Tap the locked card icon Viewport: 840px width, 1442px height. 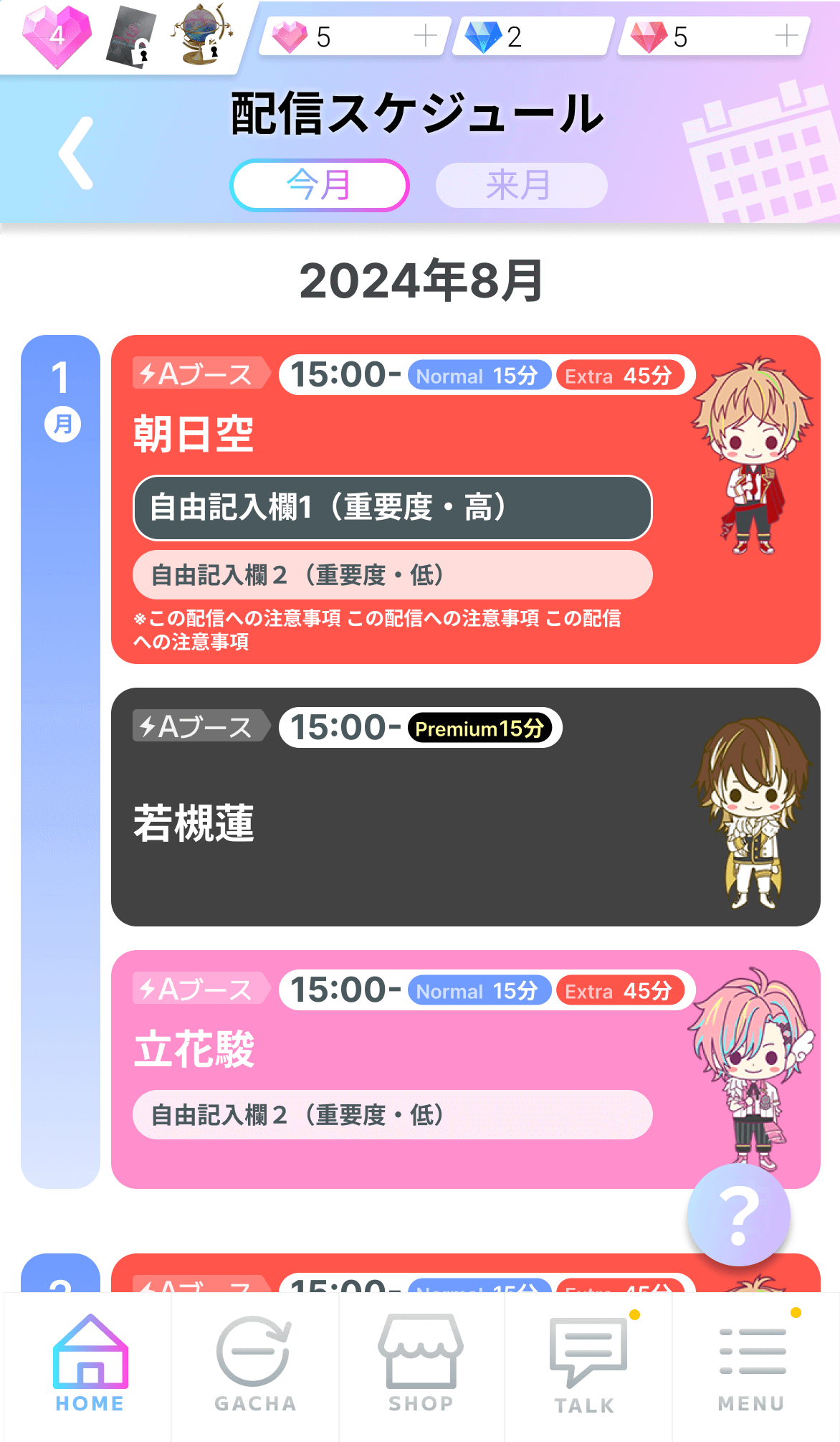[131, 37]
